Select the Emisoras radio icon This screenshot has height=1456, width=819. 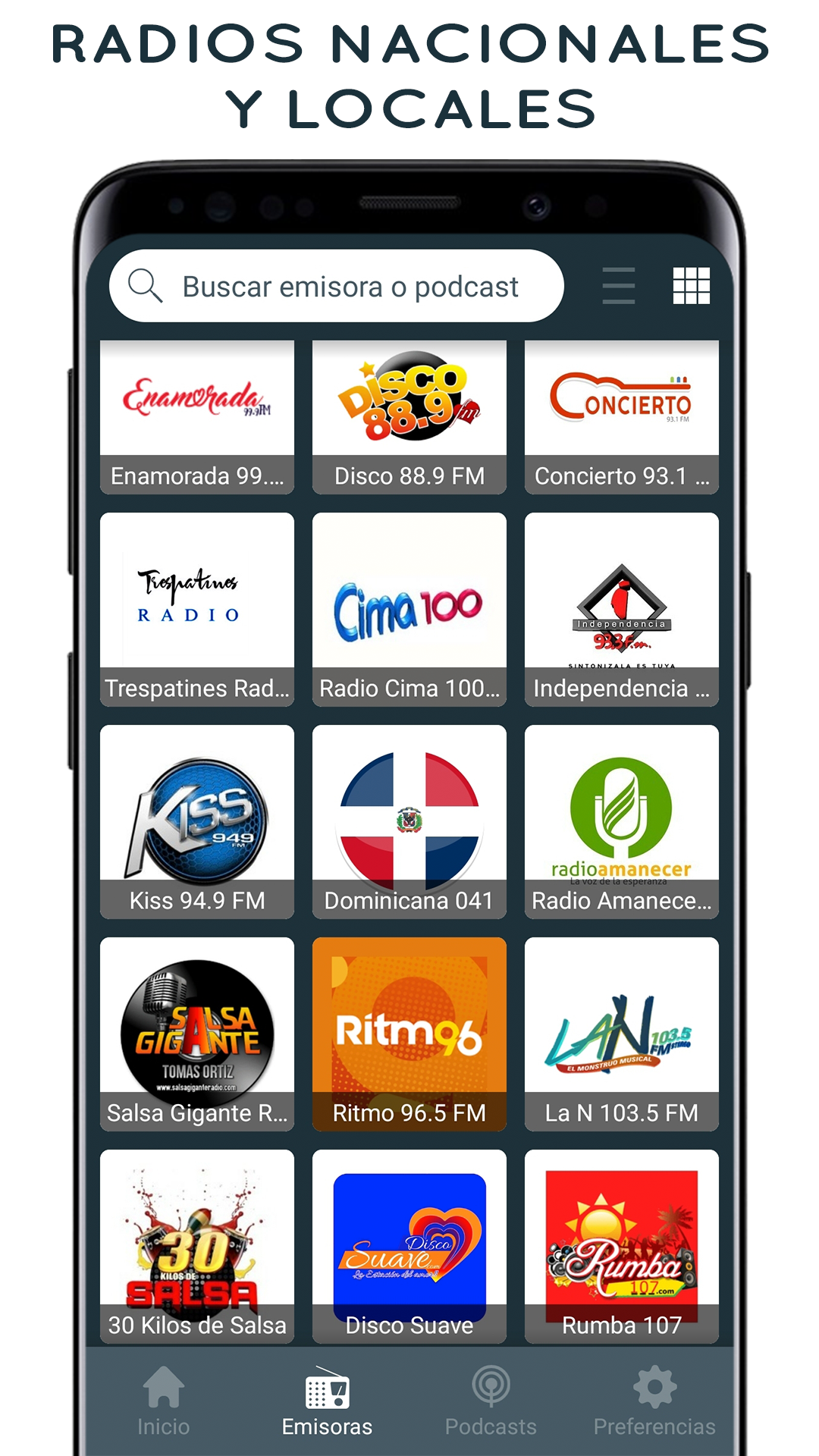326,1388
